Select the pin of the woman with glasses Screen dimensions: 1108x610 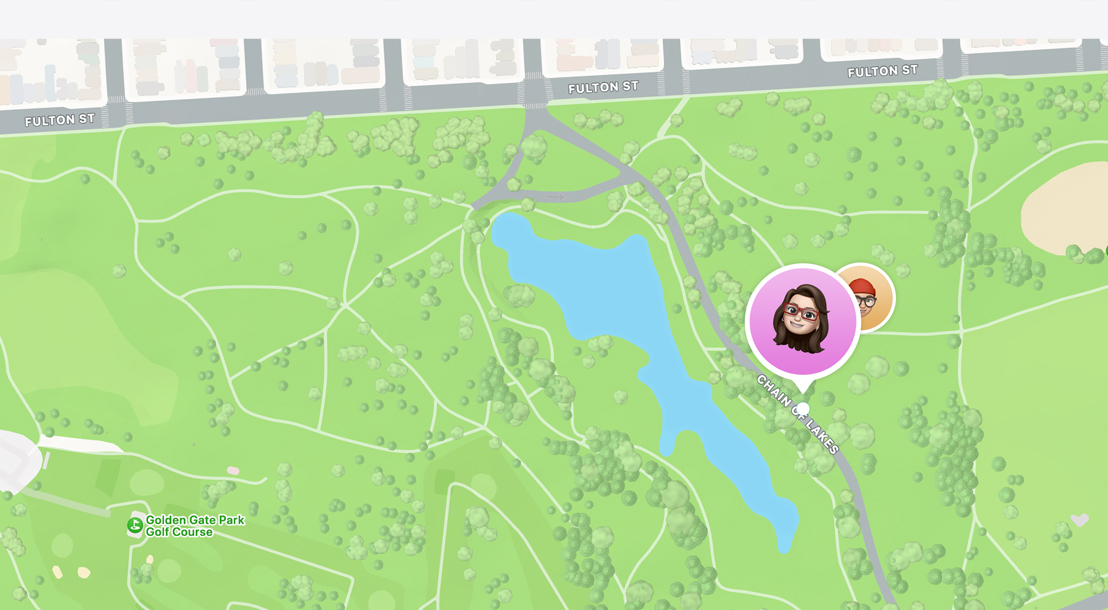[x=802, y=320]
